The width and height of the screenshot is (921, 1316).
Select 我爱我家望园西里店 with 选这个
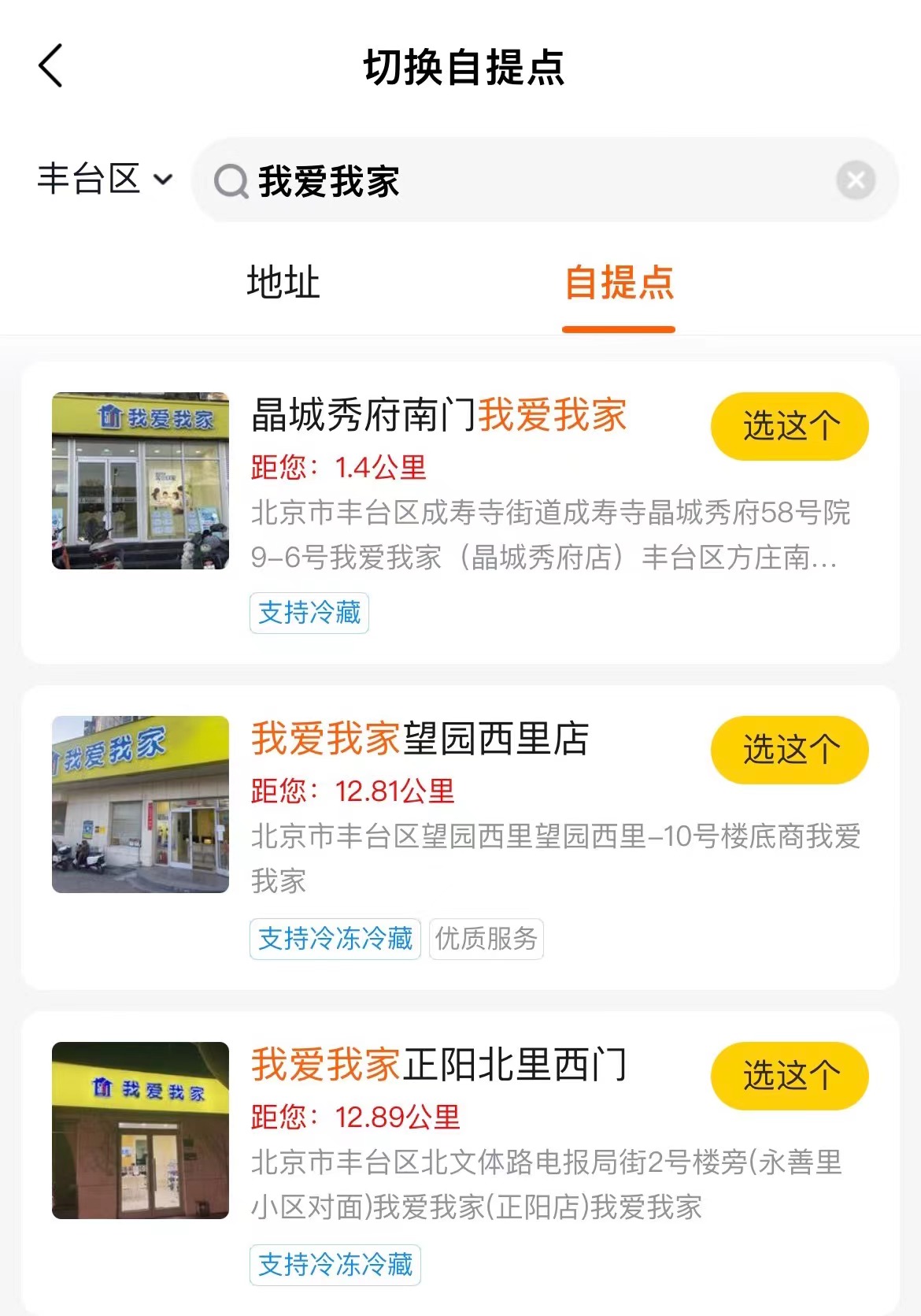[x=789, y=750]
